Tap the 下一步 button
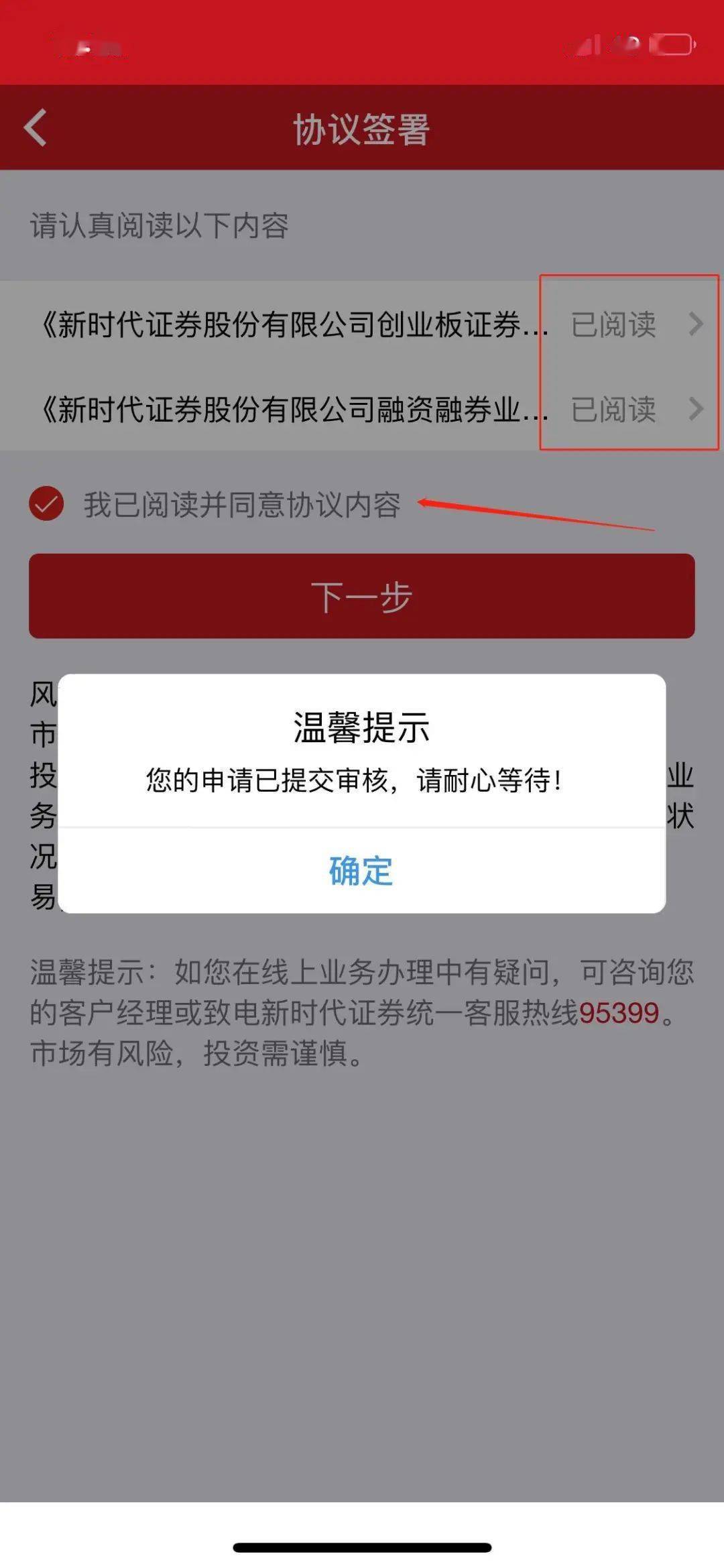 [x=361, y=596]
